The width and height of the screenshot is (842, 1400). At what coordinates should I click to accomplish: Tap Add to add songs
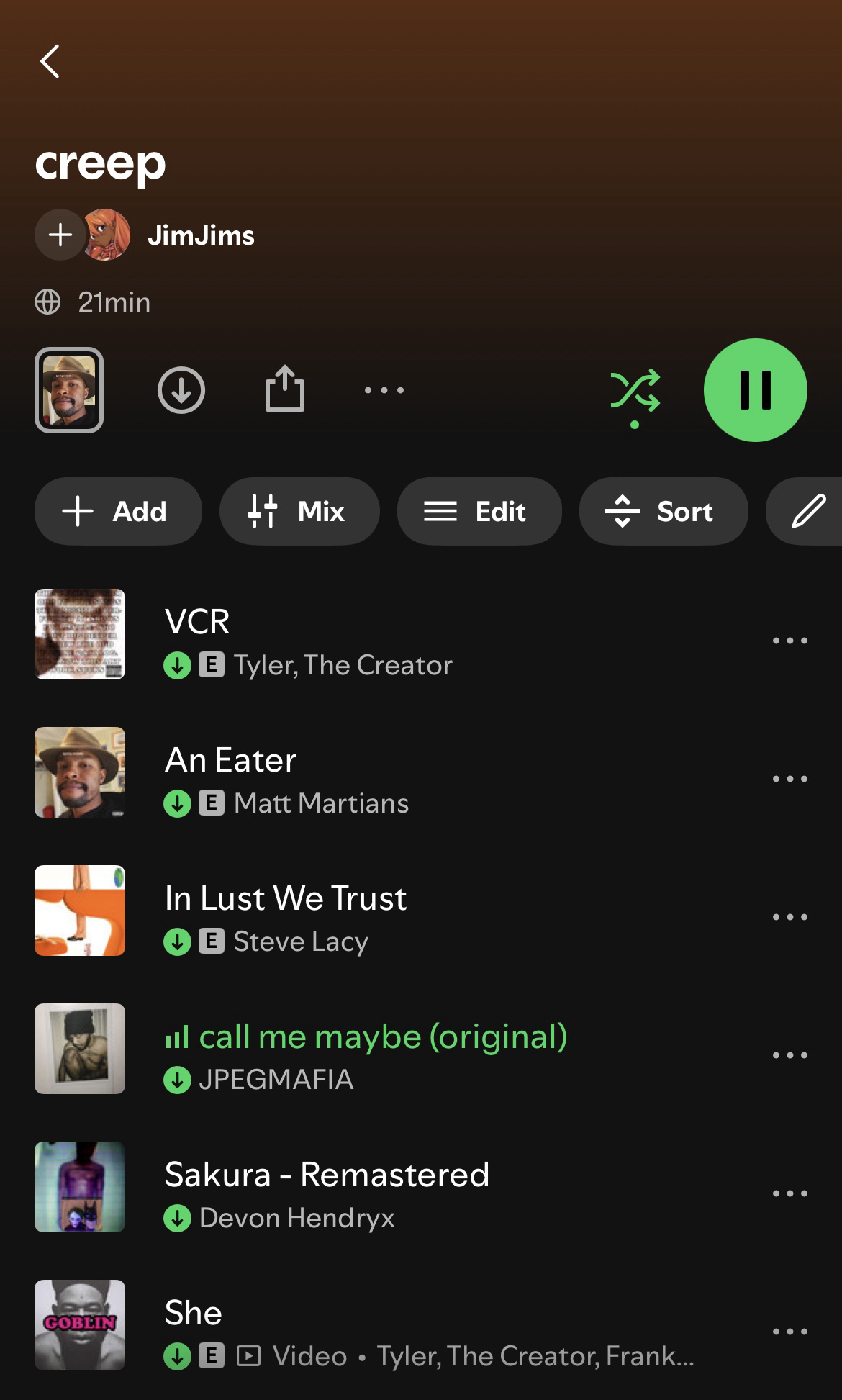point(118,511)
